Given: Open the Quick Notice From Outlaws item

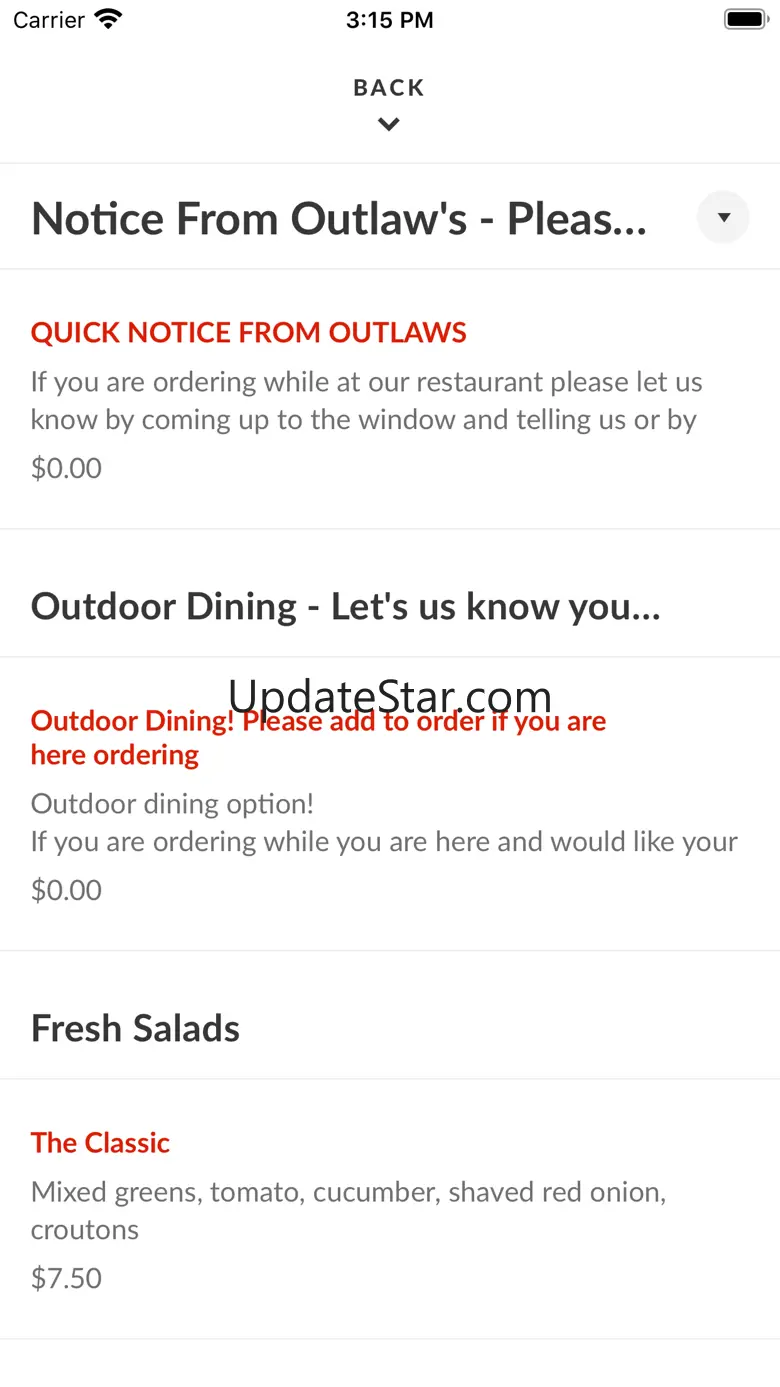Looking at the screenshot, I should pos(249,333).
